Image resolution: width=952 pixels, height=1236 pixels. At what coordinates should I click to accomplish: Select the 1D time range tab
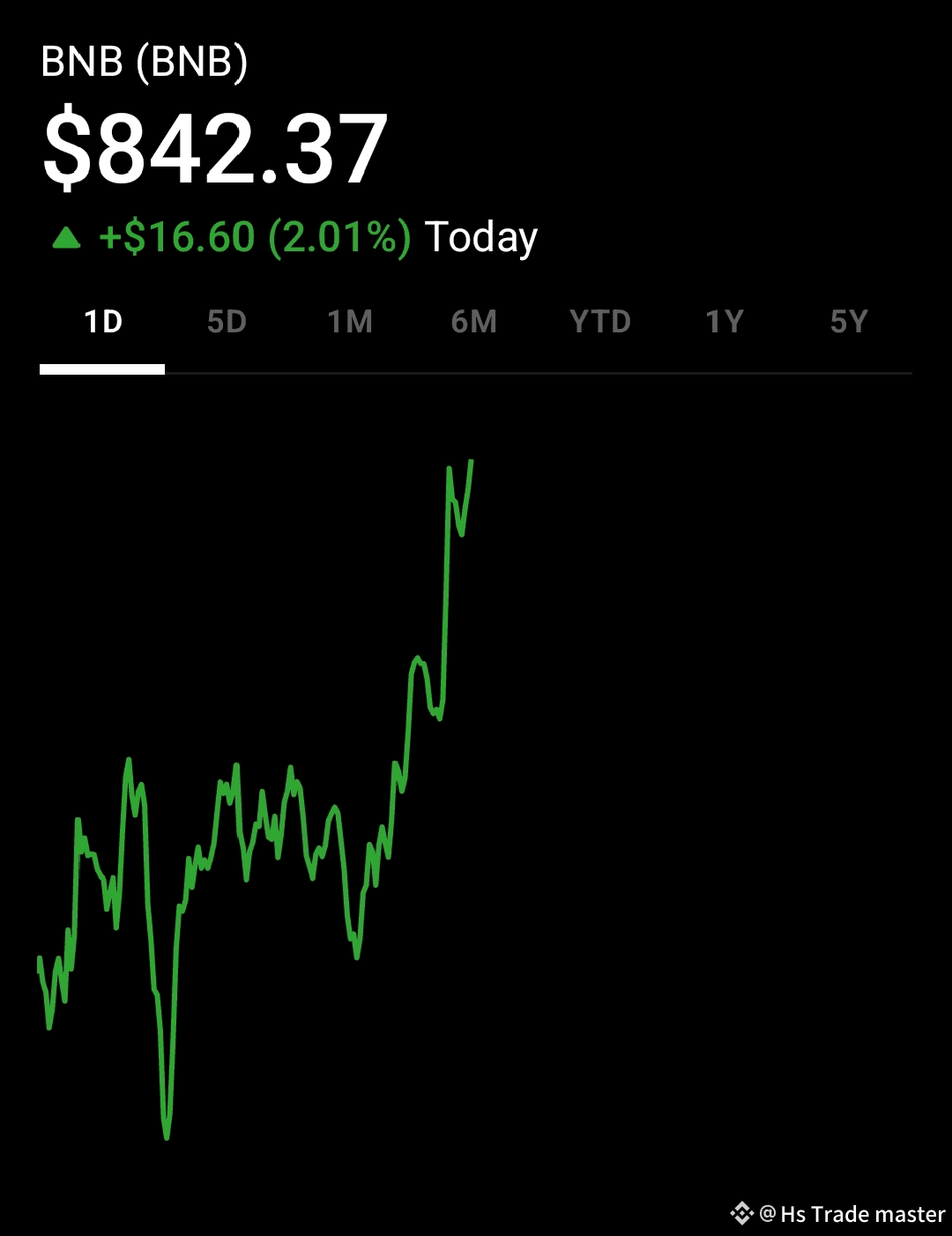click(102, 323)
